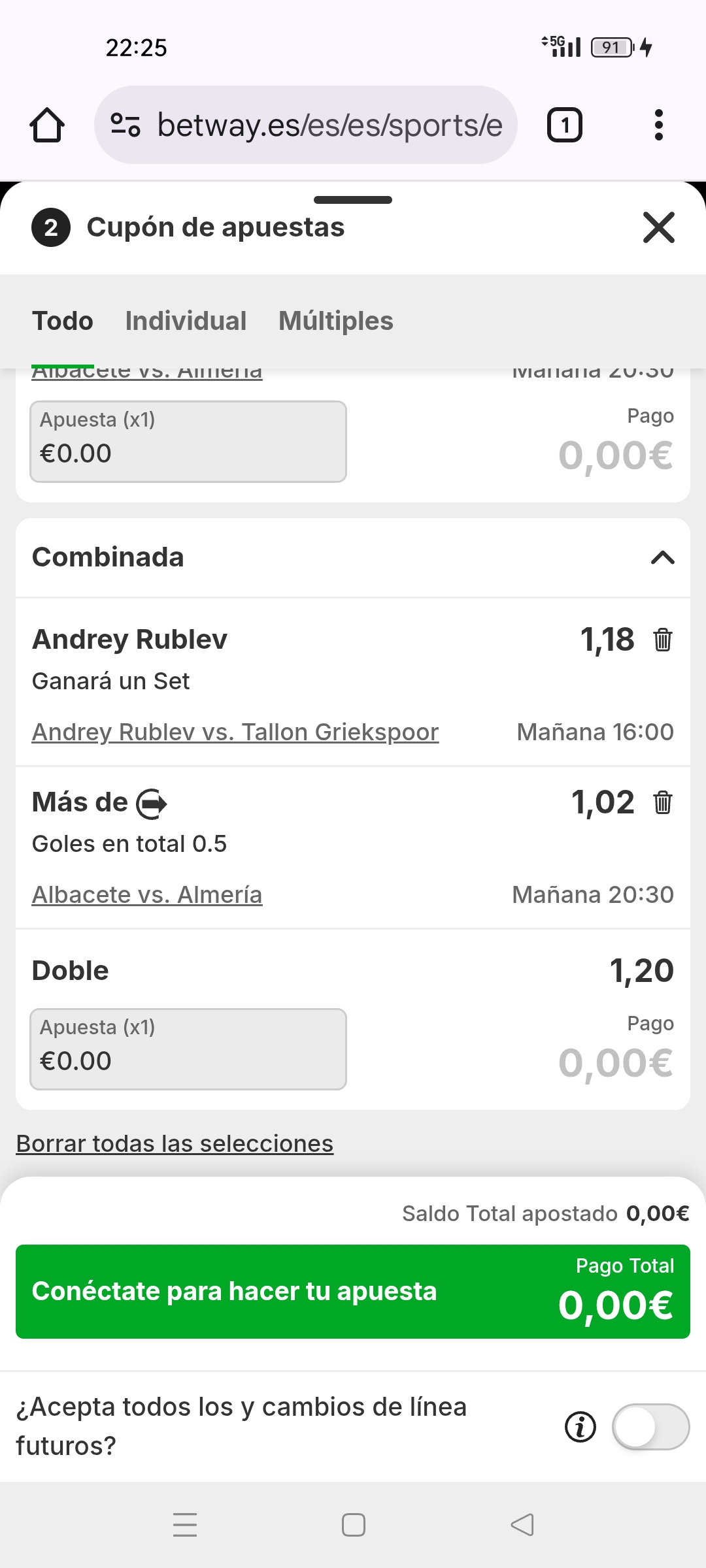
Task: Open the browser overflow menu
Action: (658, 125)
